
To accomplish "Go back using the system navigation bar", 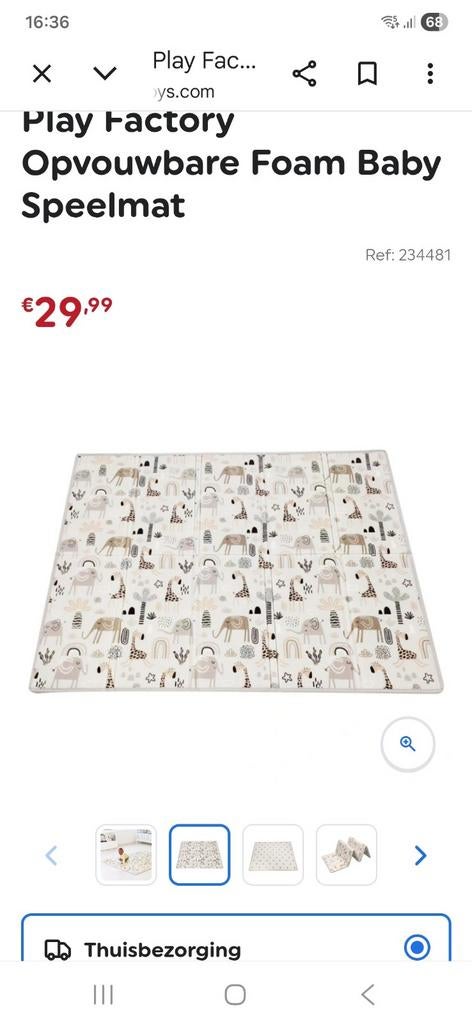I will click(368, 995).
